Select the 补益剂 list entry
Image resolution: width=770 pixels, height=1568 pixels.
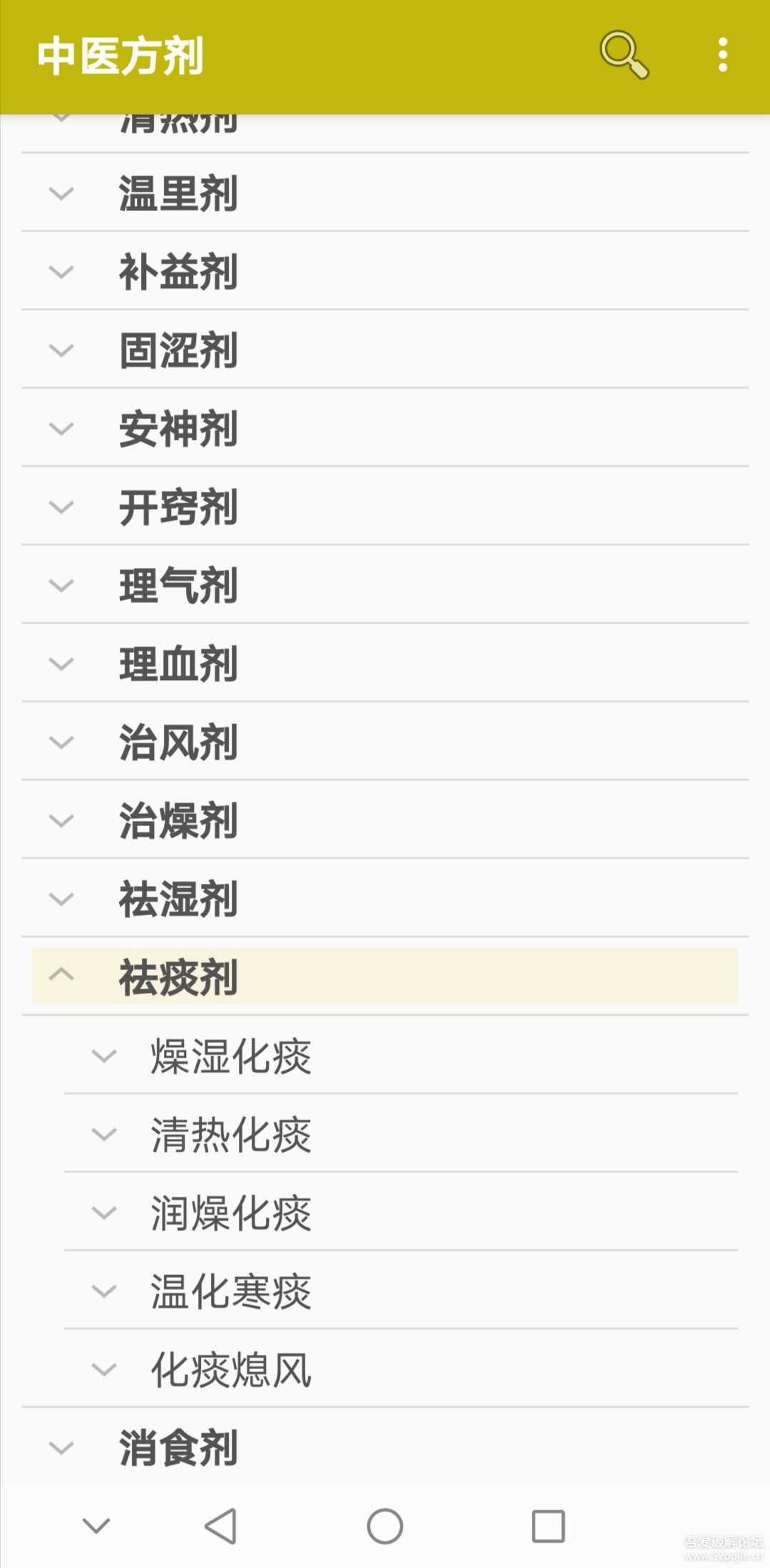tap(178, 270)
